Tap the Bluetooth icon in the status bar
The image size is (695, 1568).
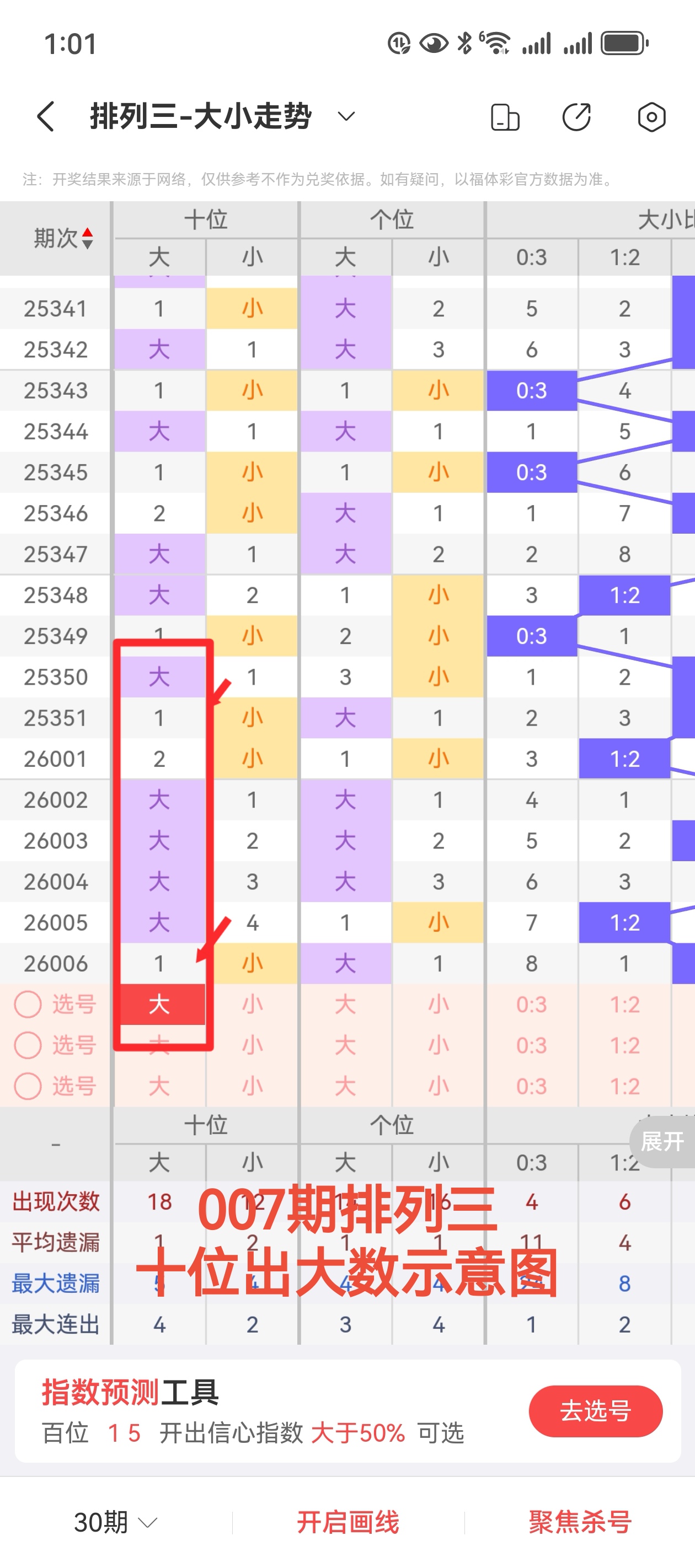[x=464, y=42]
